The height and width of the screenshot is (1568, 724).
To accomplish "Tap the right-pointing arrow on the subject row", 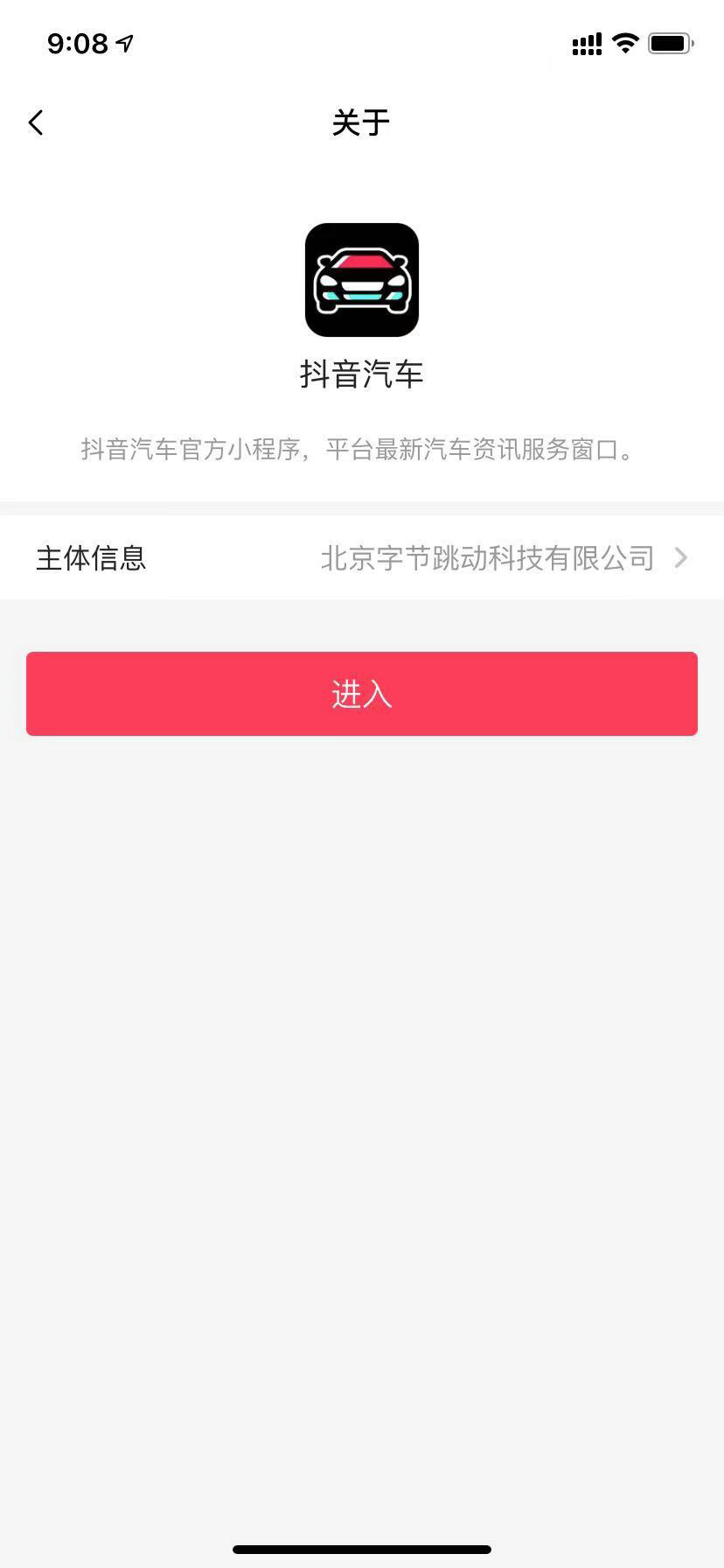I will click(681, 557).
